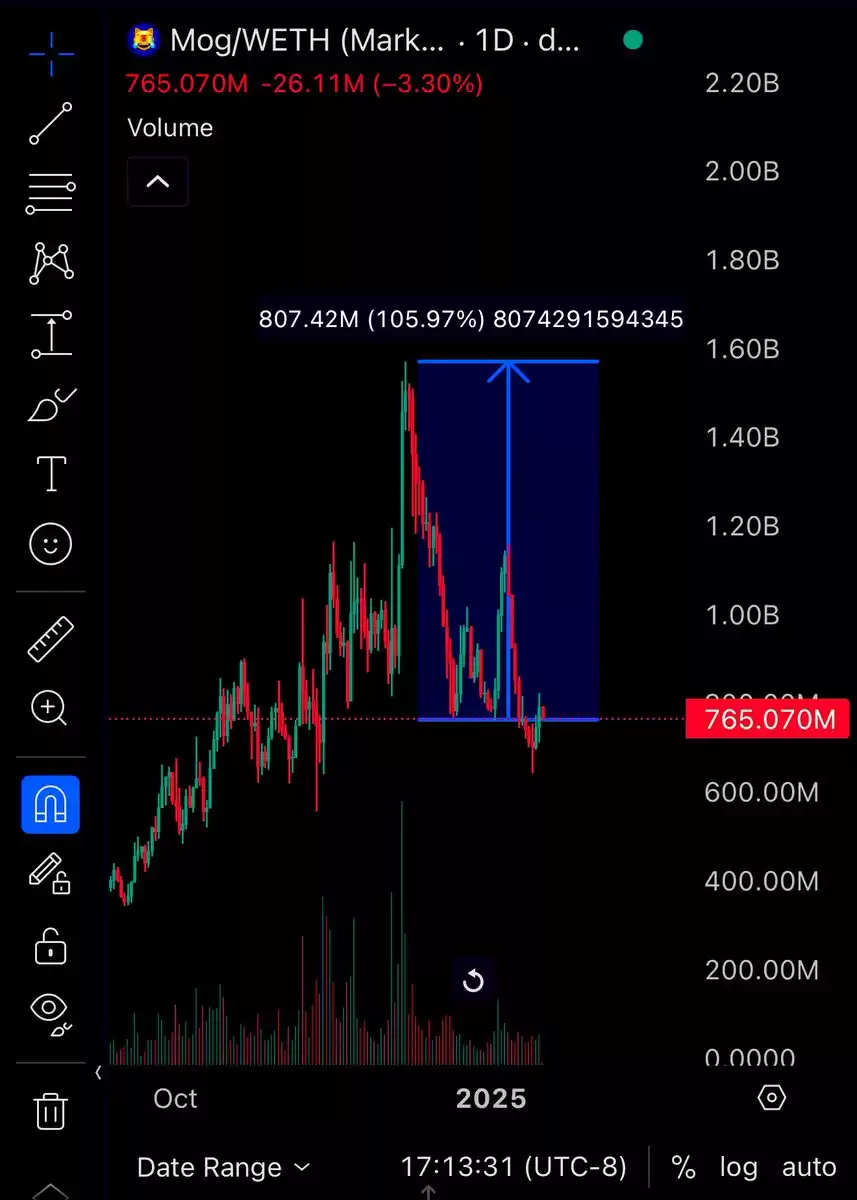Open chart settings hexagon icon
The width and height of the screenshot is (857, 1200).
(x=772, y=1098)
